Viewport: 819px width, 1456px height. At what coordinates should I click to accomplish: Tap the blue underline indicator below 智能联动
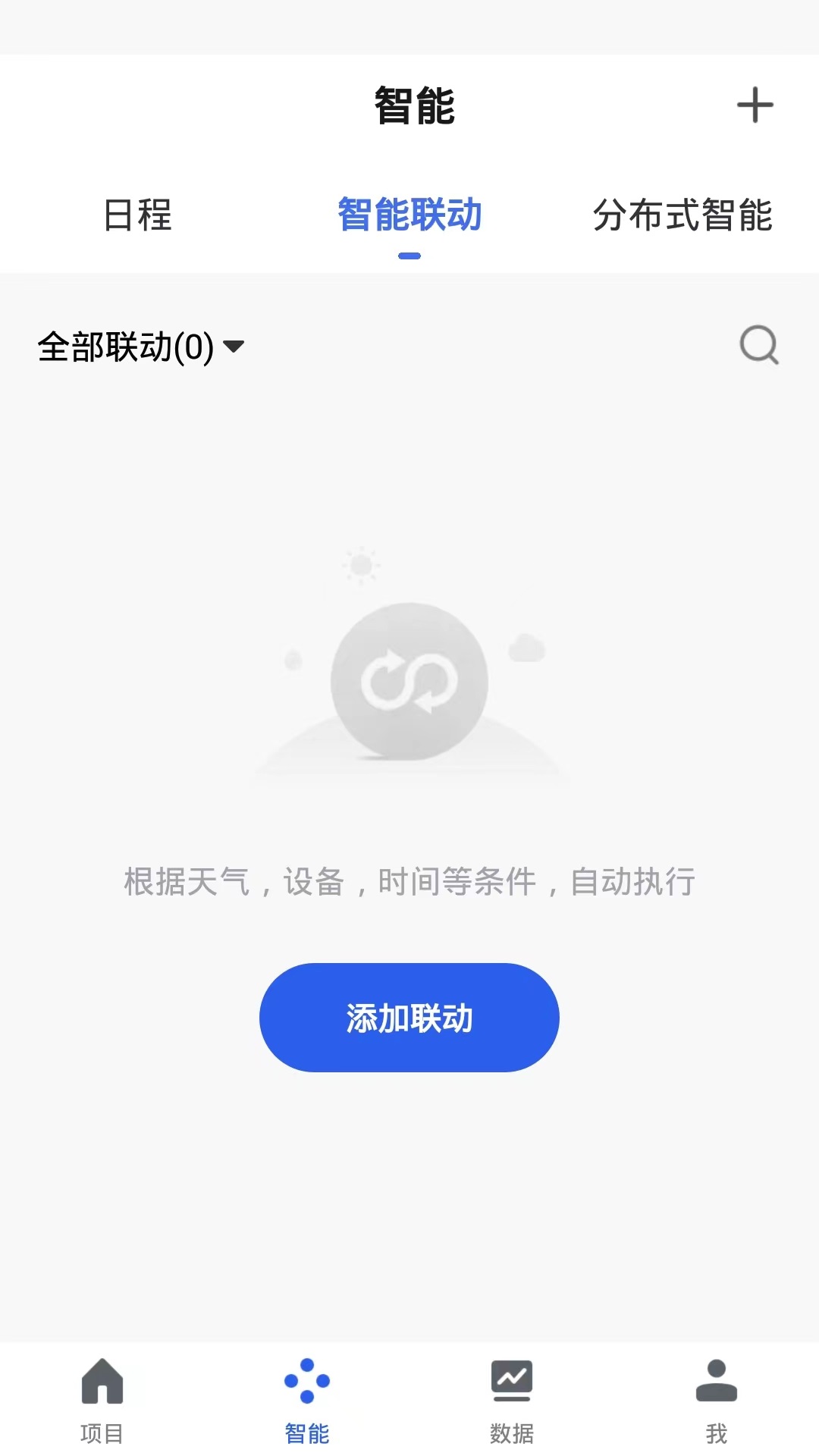409,256
